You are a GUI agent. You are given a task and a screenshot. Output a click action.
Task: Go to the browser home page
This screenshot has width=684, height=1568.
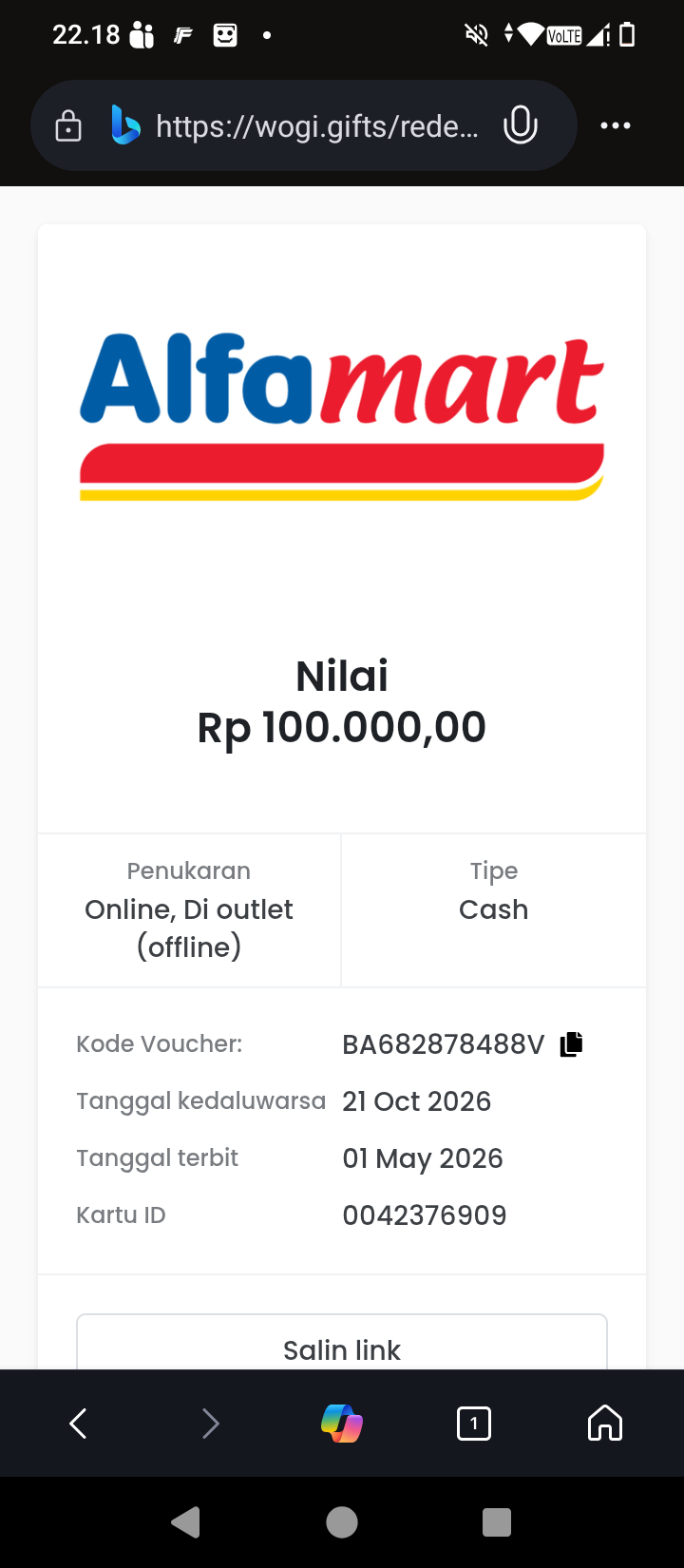click(605, 1423)
